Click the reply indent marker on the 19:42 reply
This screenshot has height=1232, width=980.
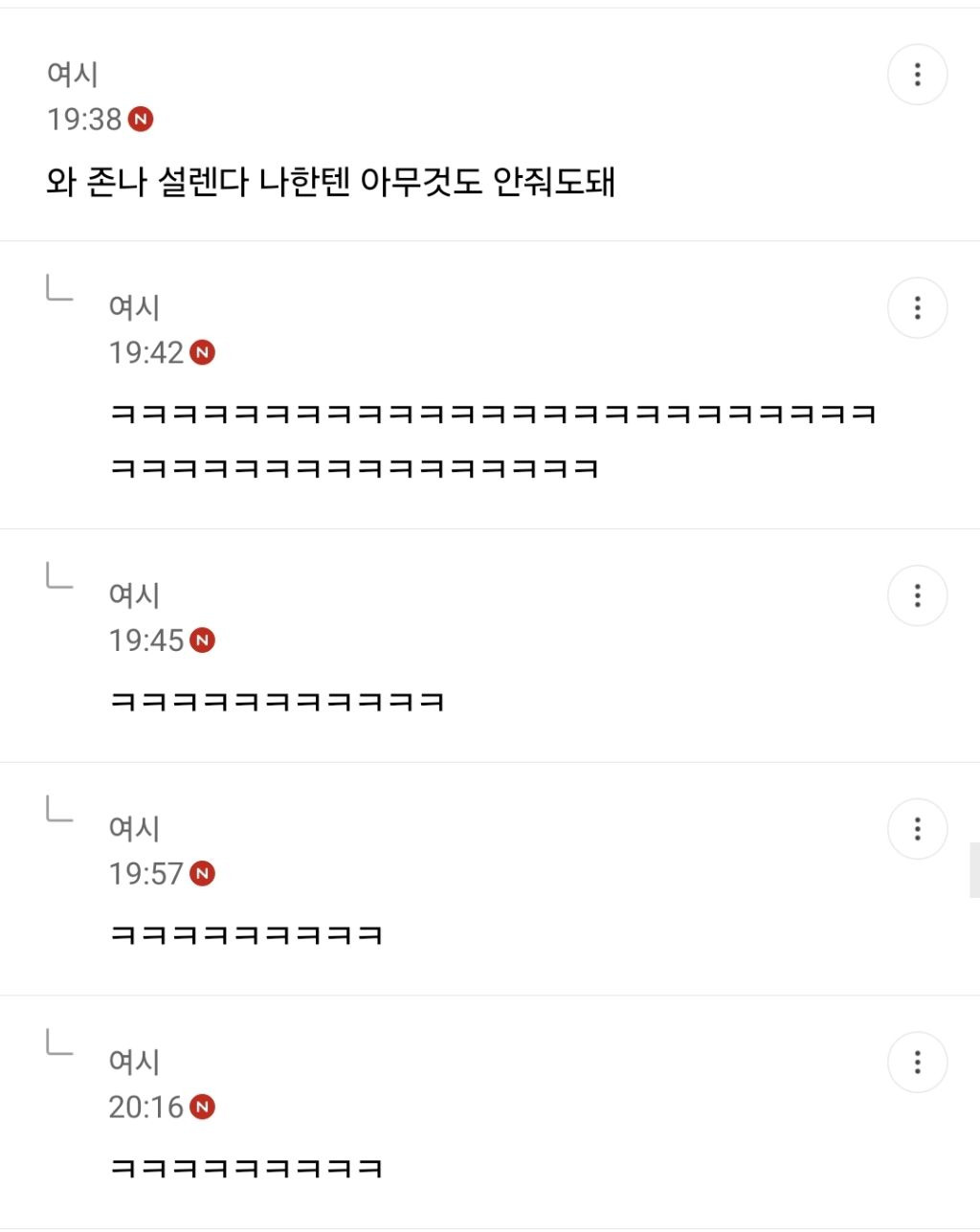pos(57,287)
